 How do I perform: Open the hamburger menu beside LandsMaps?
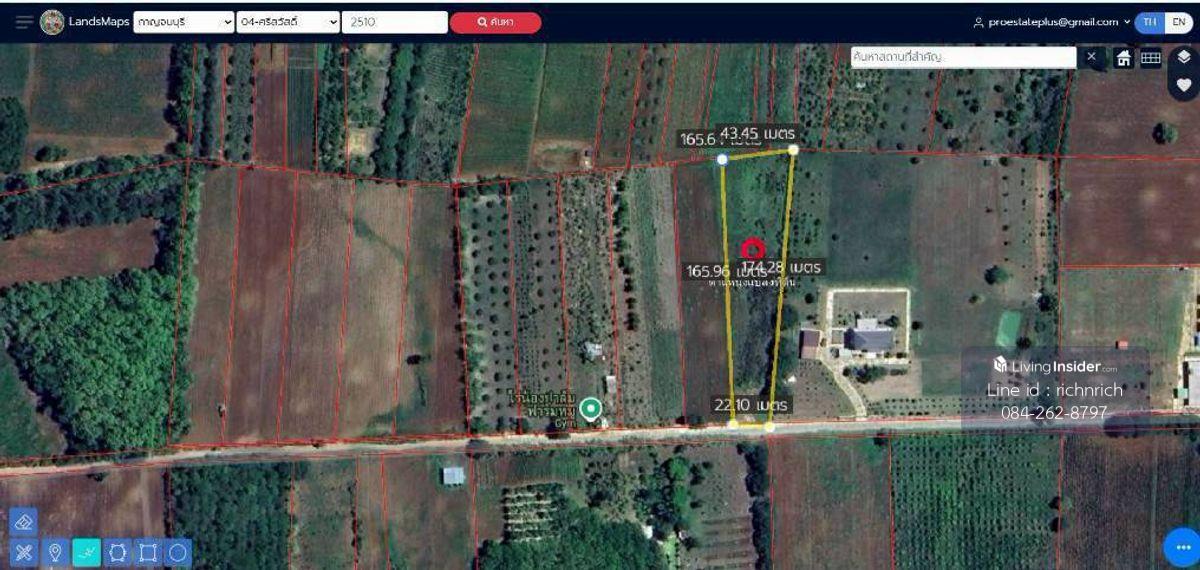(x=23, y=22)
